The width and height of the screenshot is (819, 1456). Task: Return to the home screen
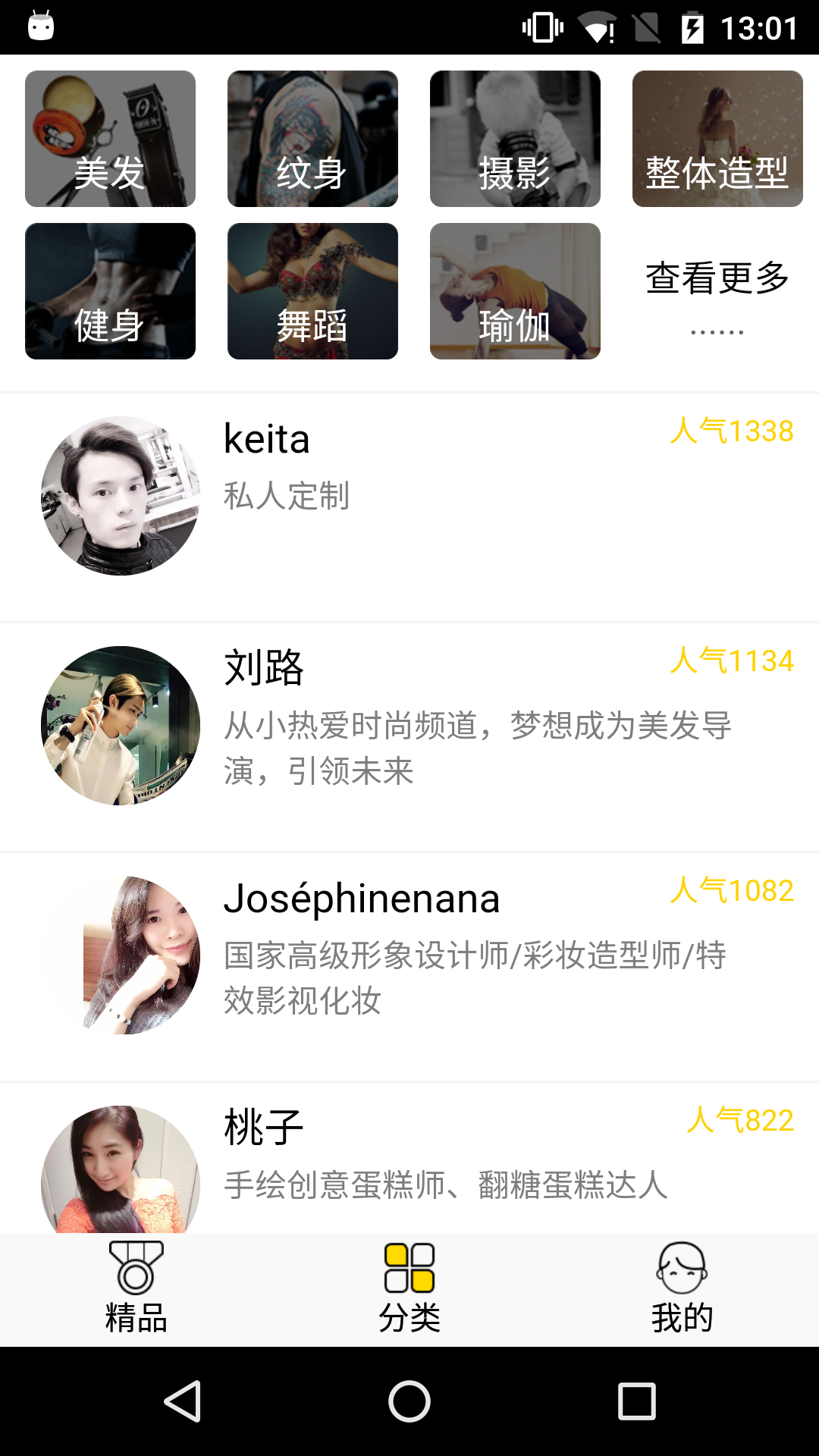tap(409, 1401)
